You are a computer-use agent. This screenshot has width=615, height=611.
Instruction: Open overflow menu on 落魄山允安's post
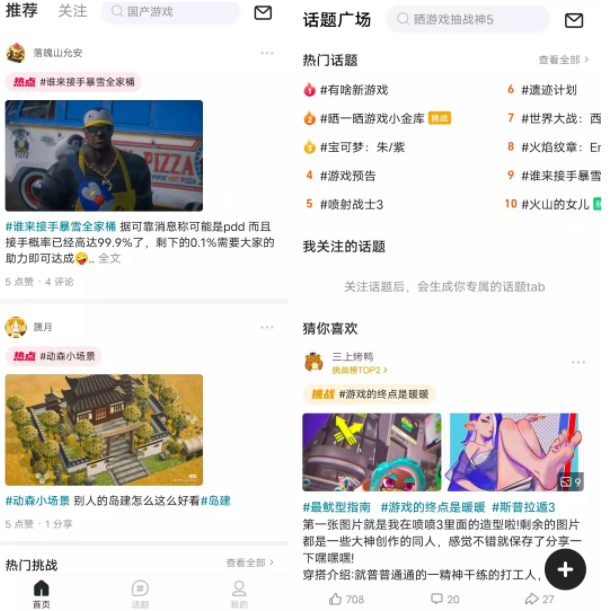(x=267, y=53)
